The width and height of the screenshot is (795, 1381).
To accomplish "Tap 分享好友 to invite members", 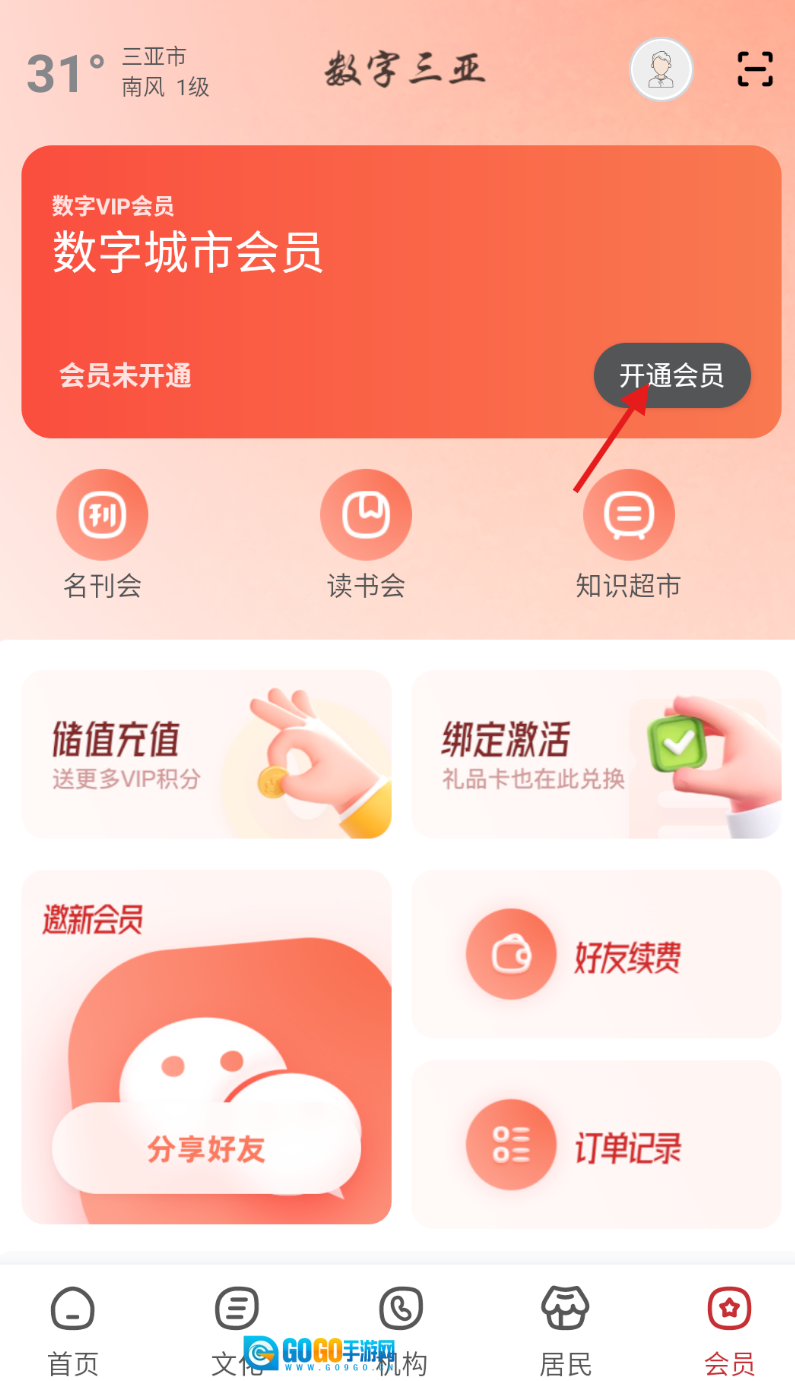I will 206,1149.
